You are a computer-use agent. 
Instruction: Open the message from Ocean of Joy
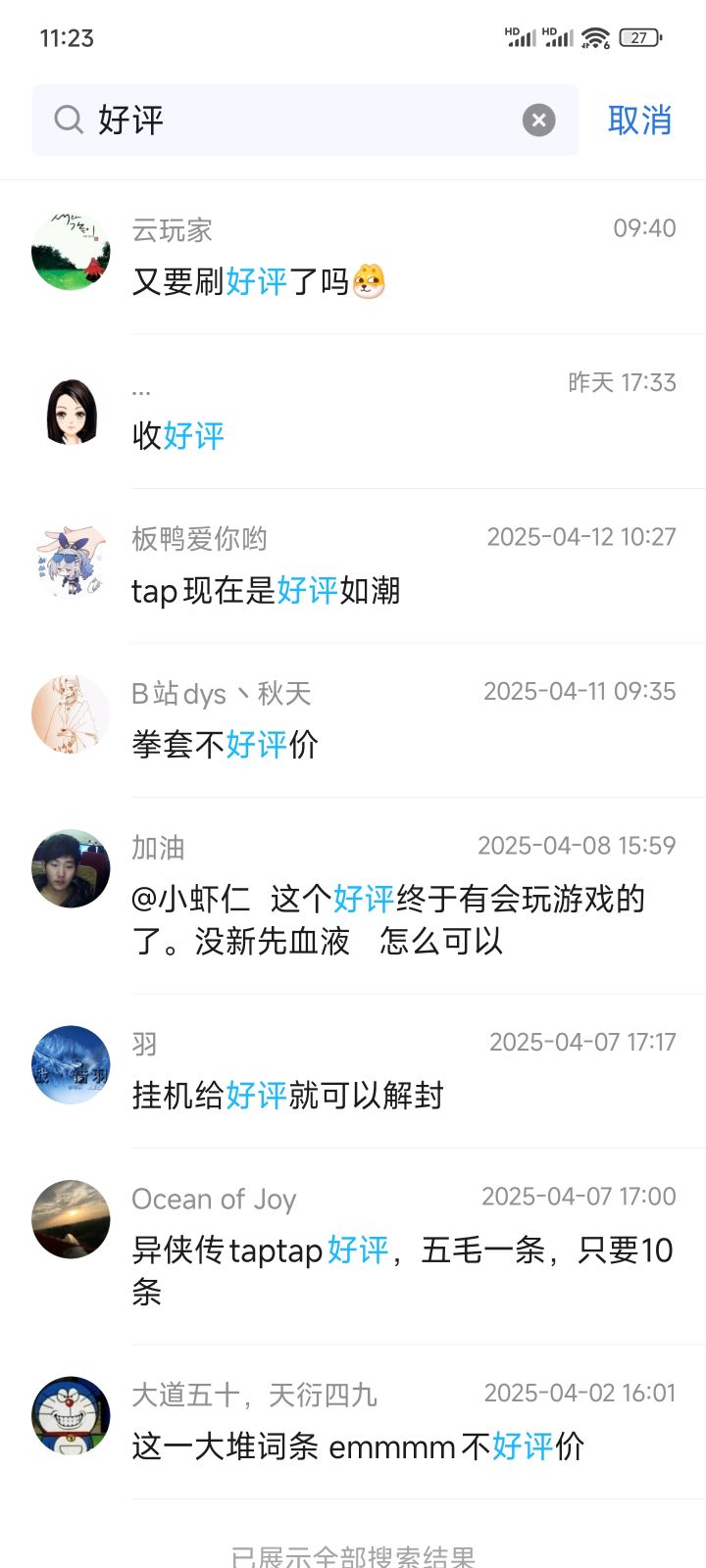pyautogui.click(x=392, y=1247)
